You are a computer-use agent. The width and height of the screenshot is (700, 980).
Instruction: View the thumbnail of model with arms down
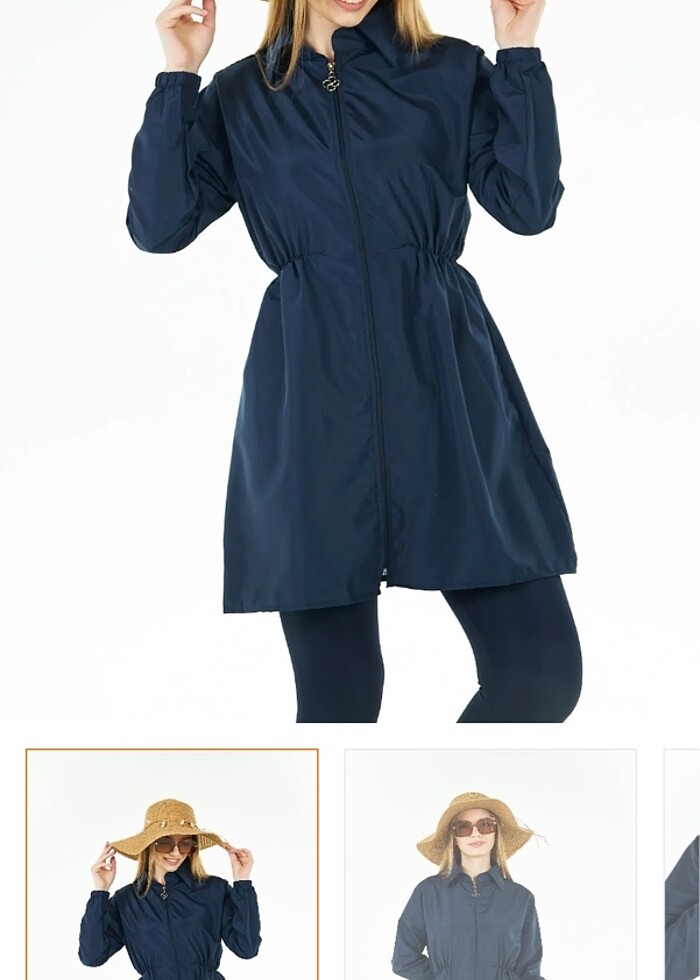tap(490, 864)
